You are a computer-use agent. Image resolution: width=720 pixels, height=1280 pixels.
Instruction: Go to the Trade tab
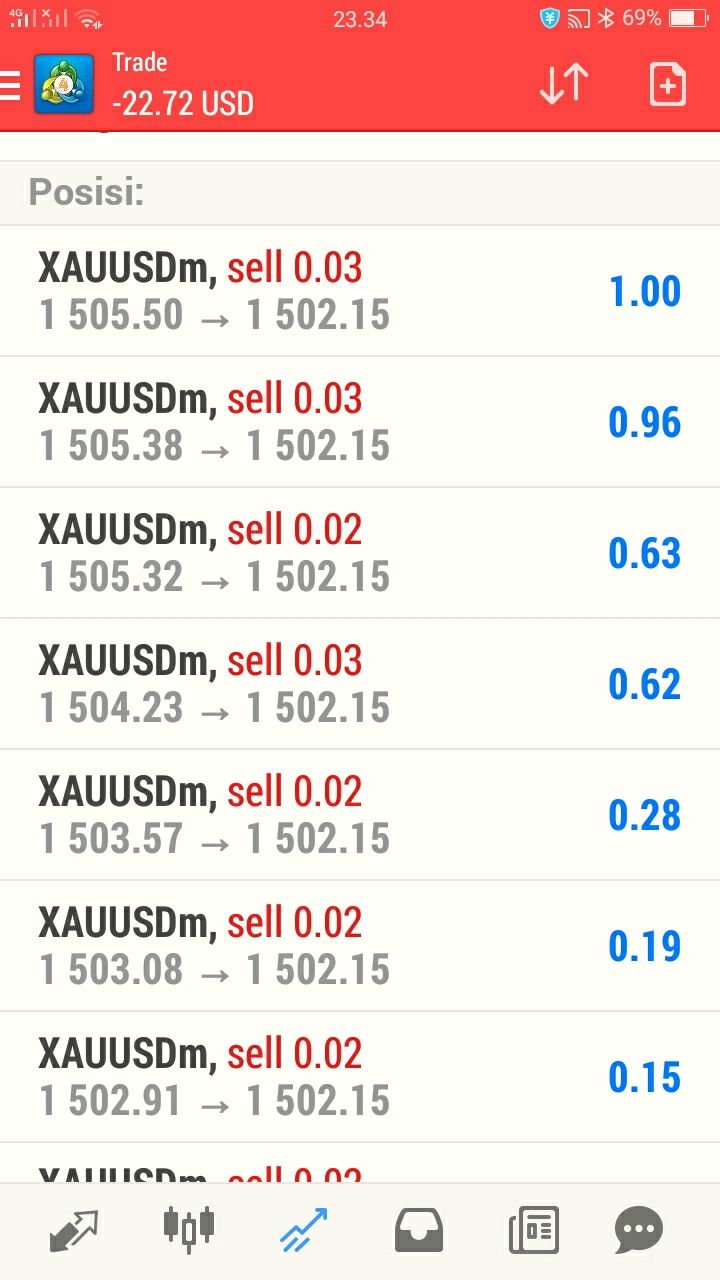pyautogui.click(x=303, y=1230)
